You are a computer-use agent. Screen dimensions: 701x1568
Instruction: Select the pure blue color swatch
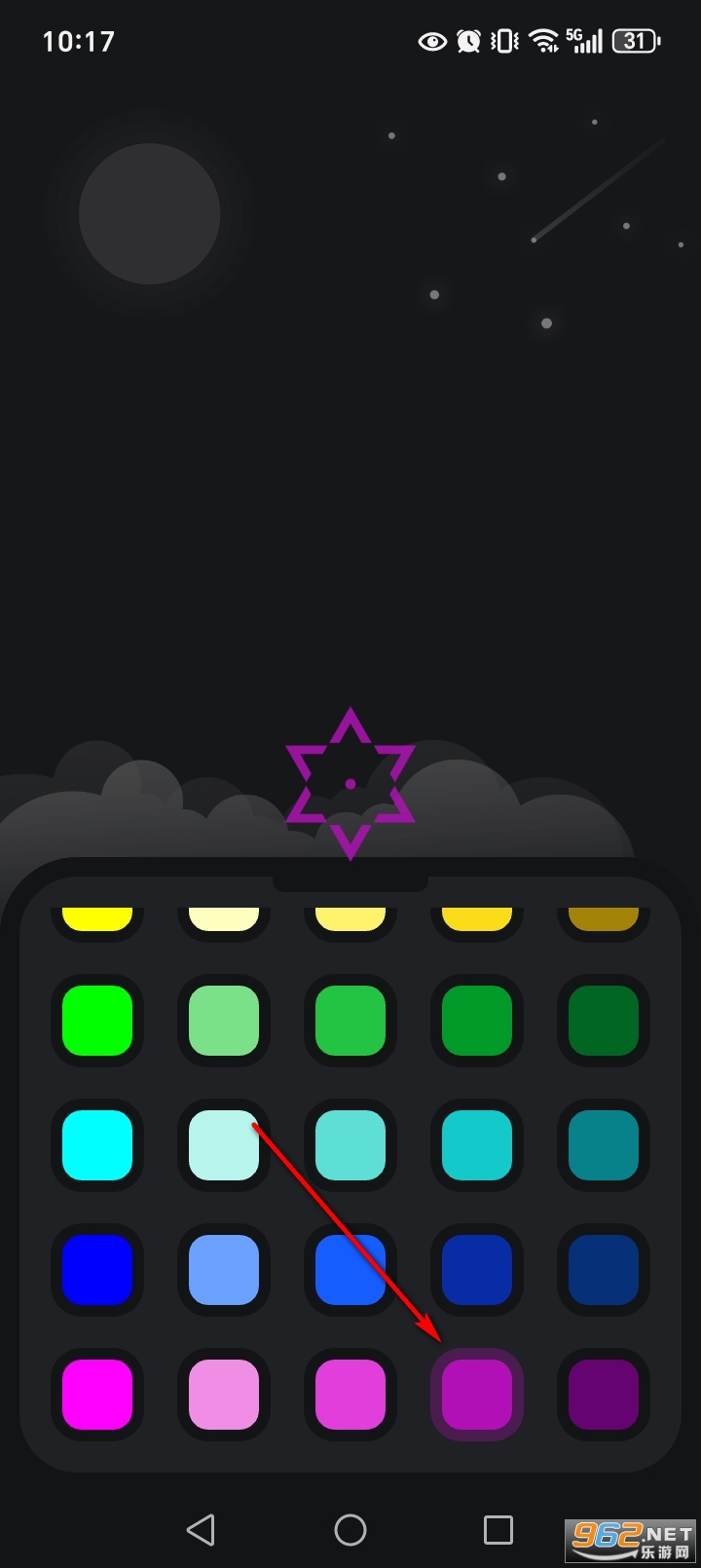(x=97, y=1269)
